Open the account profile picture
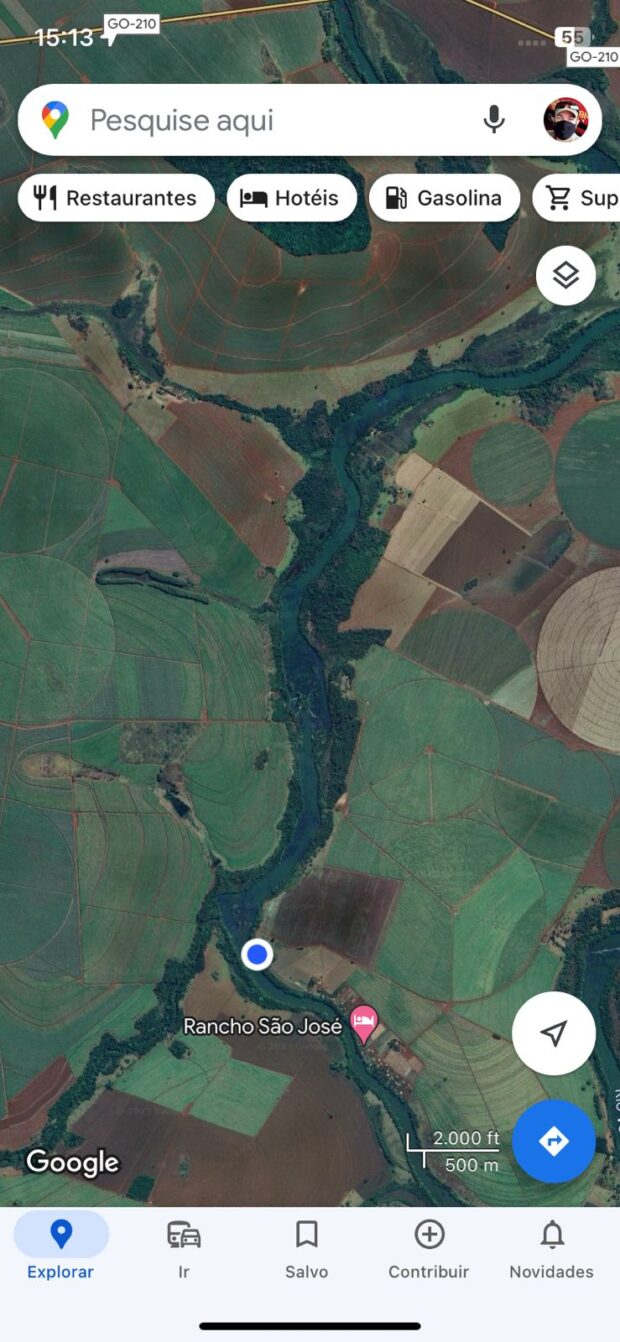The image size is (620, 1342). (x=565, y=120)
